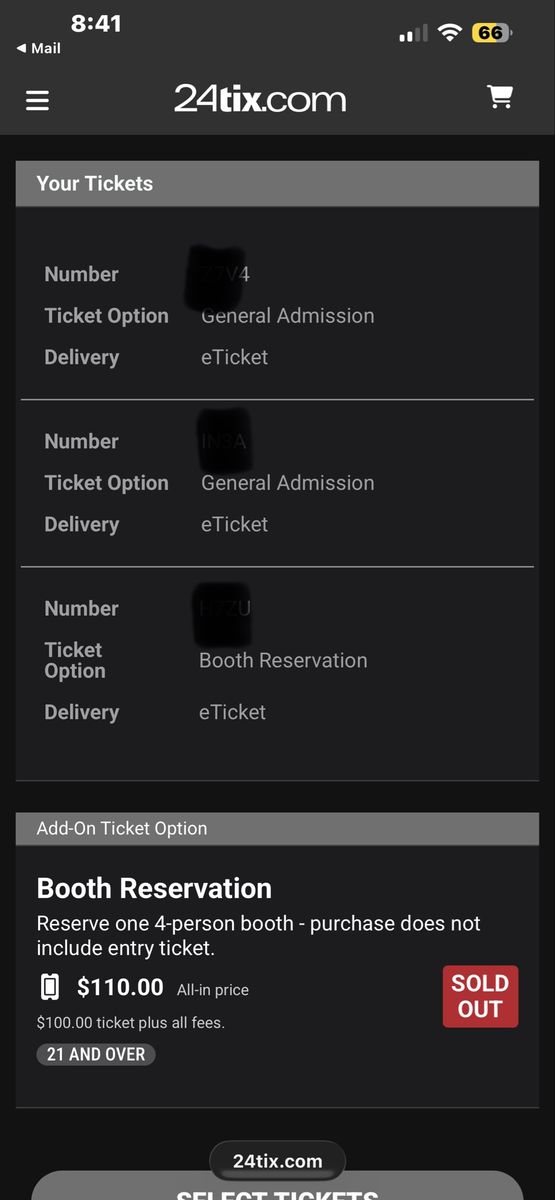Open the hamburger menu

coord(37,100)
